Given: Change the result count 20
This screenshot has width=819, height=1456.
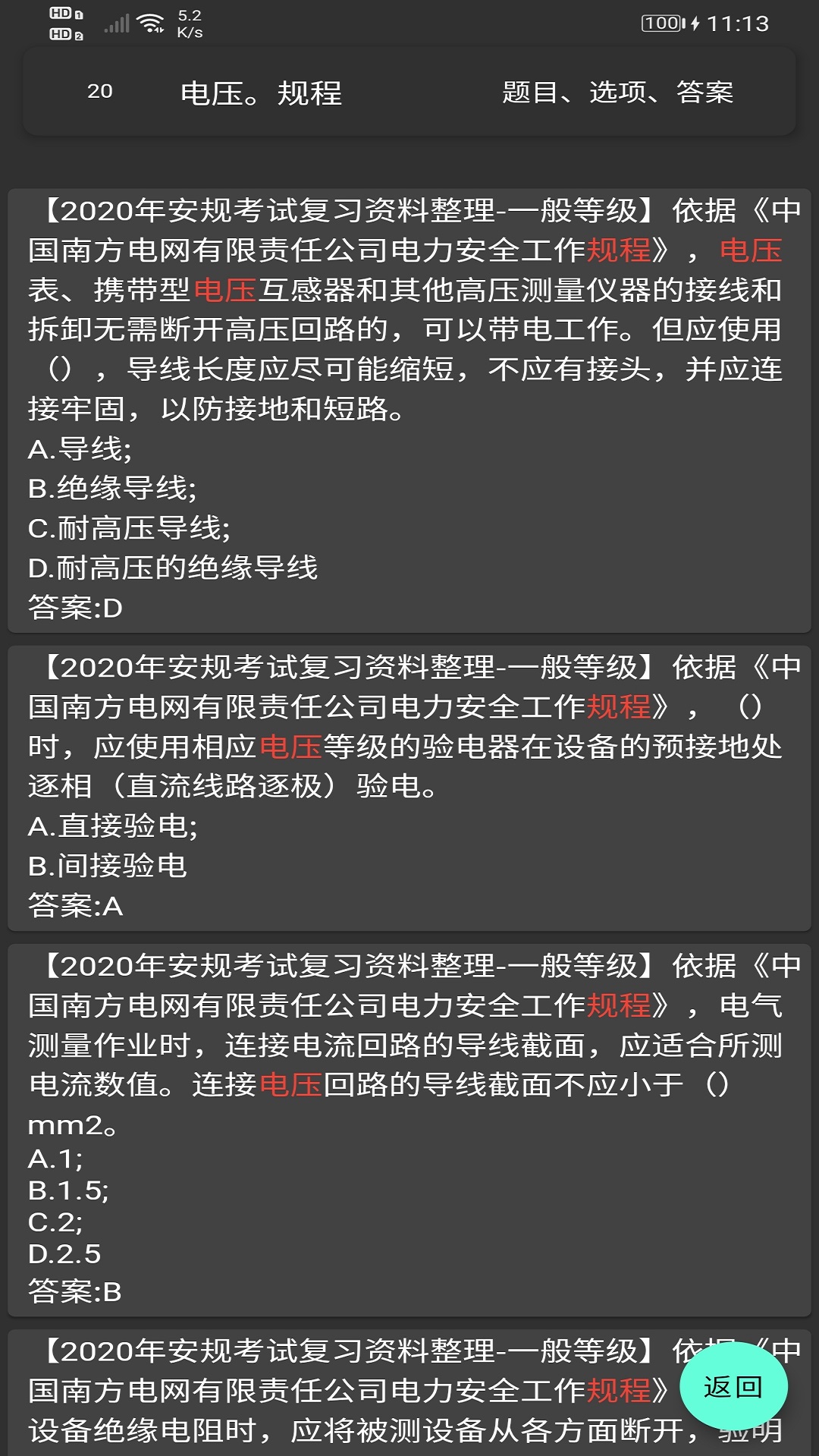Looking at the screenshot, I should point(99,92).
